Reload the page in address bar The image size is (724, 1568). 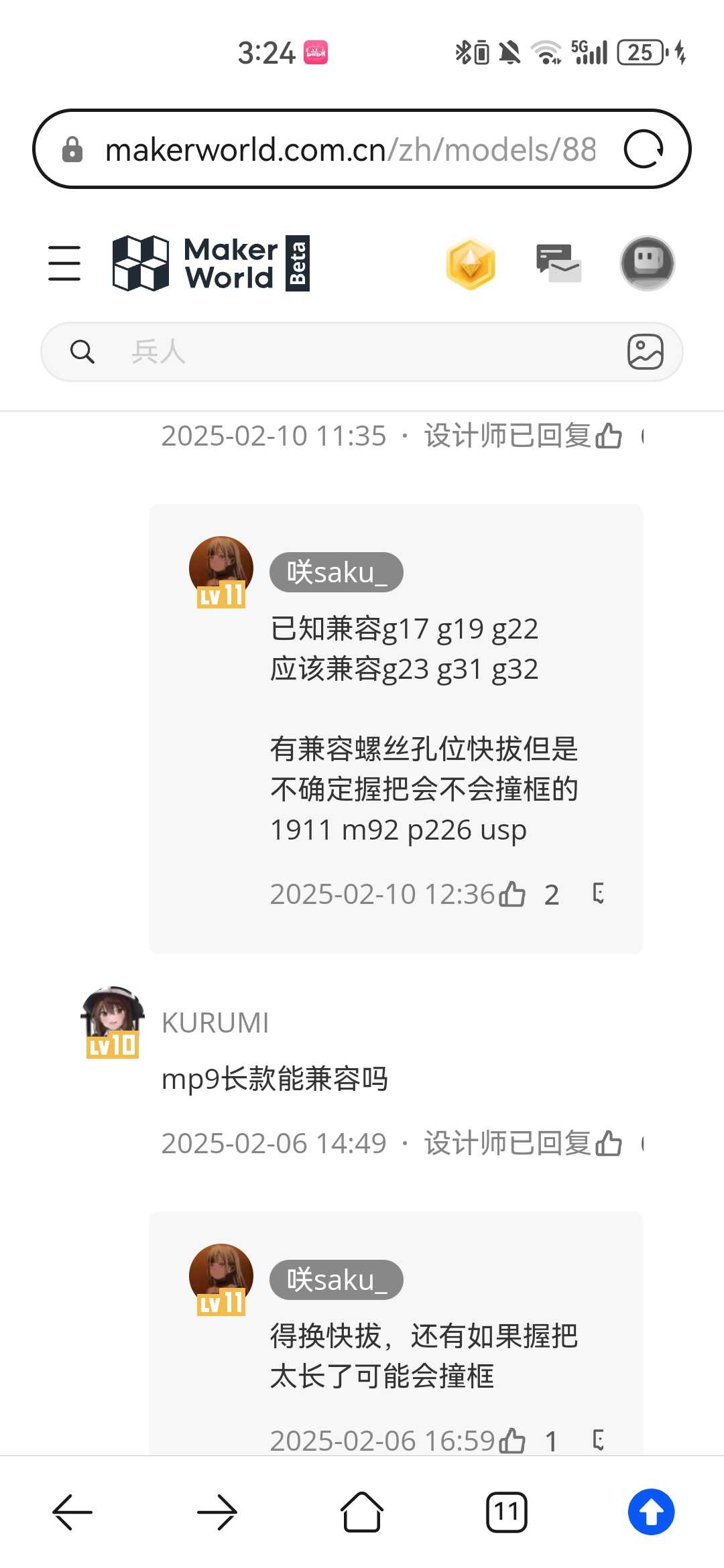tap(644, 149)
